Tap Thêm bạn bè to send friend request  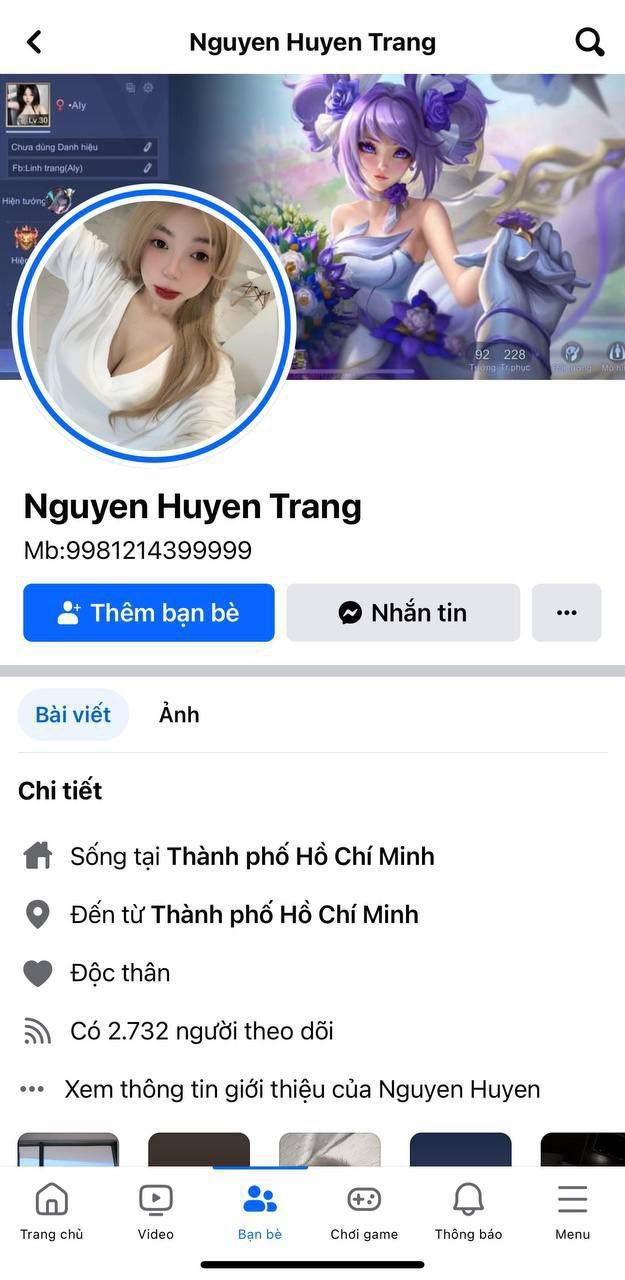pos(149,612)
